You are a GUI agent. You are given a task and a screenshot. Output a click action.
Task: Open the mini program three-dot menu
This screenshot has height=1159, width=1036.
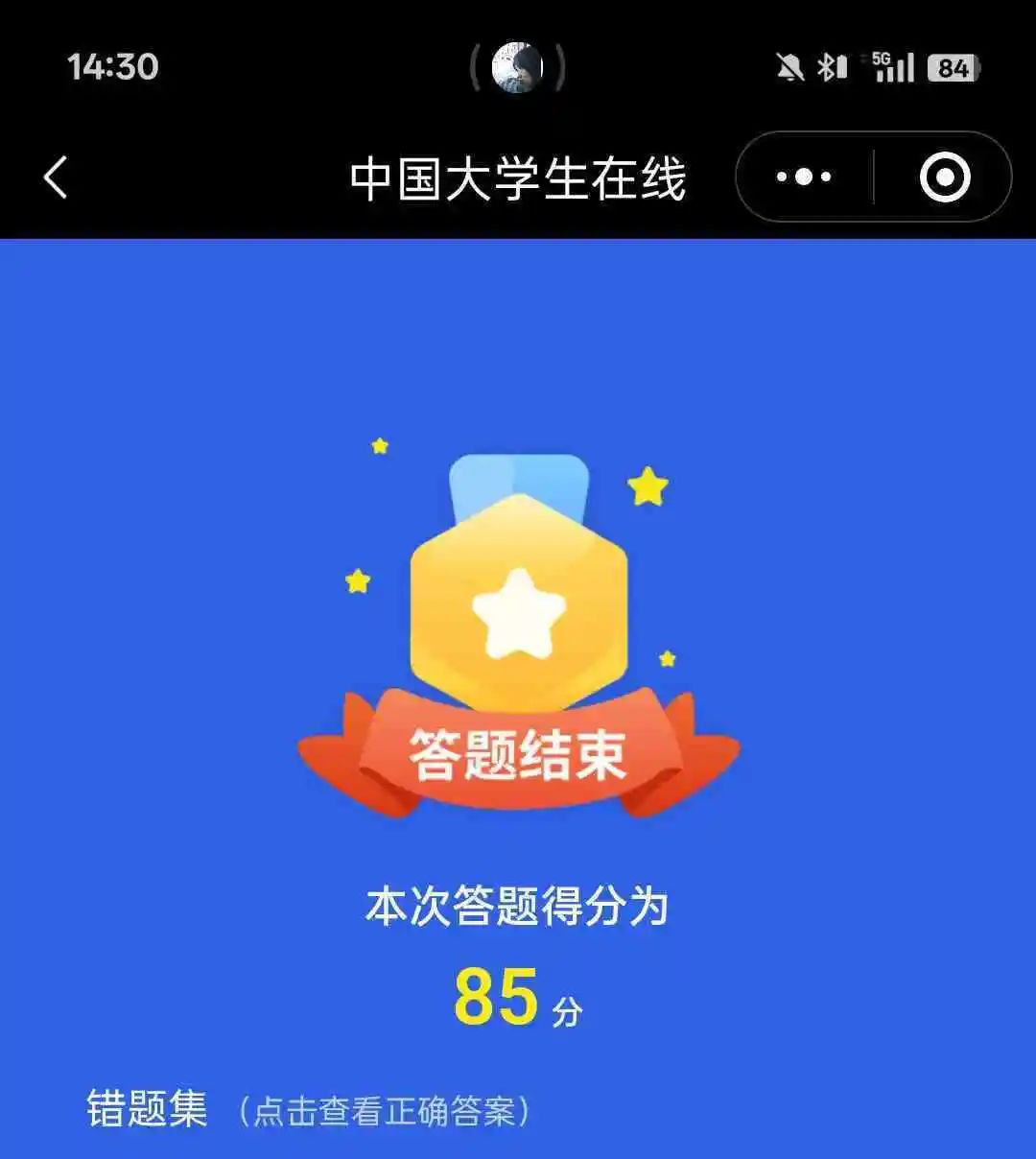pos(804,177)
